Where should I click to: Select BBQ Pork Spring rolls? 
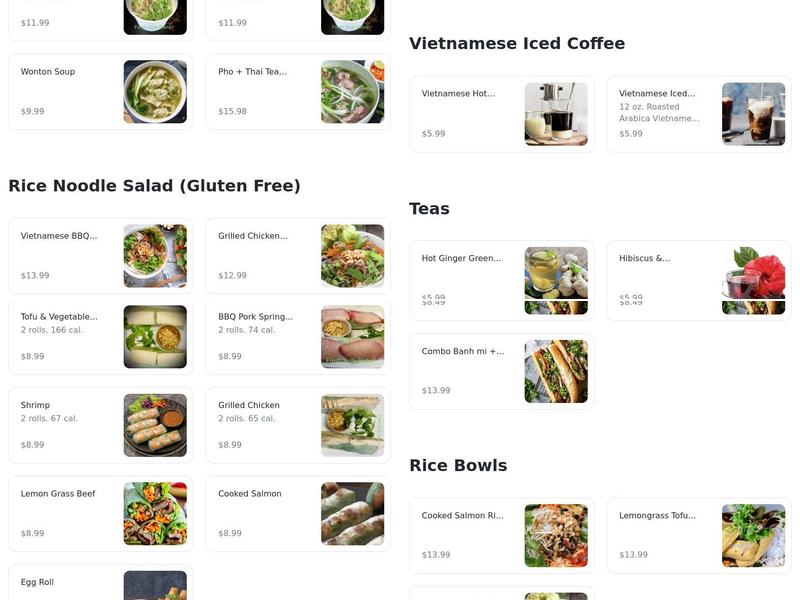(298, 336)
